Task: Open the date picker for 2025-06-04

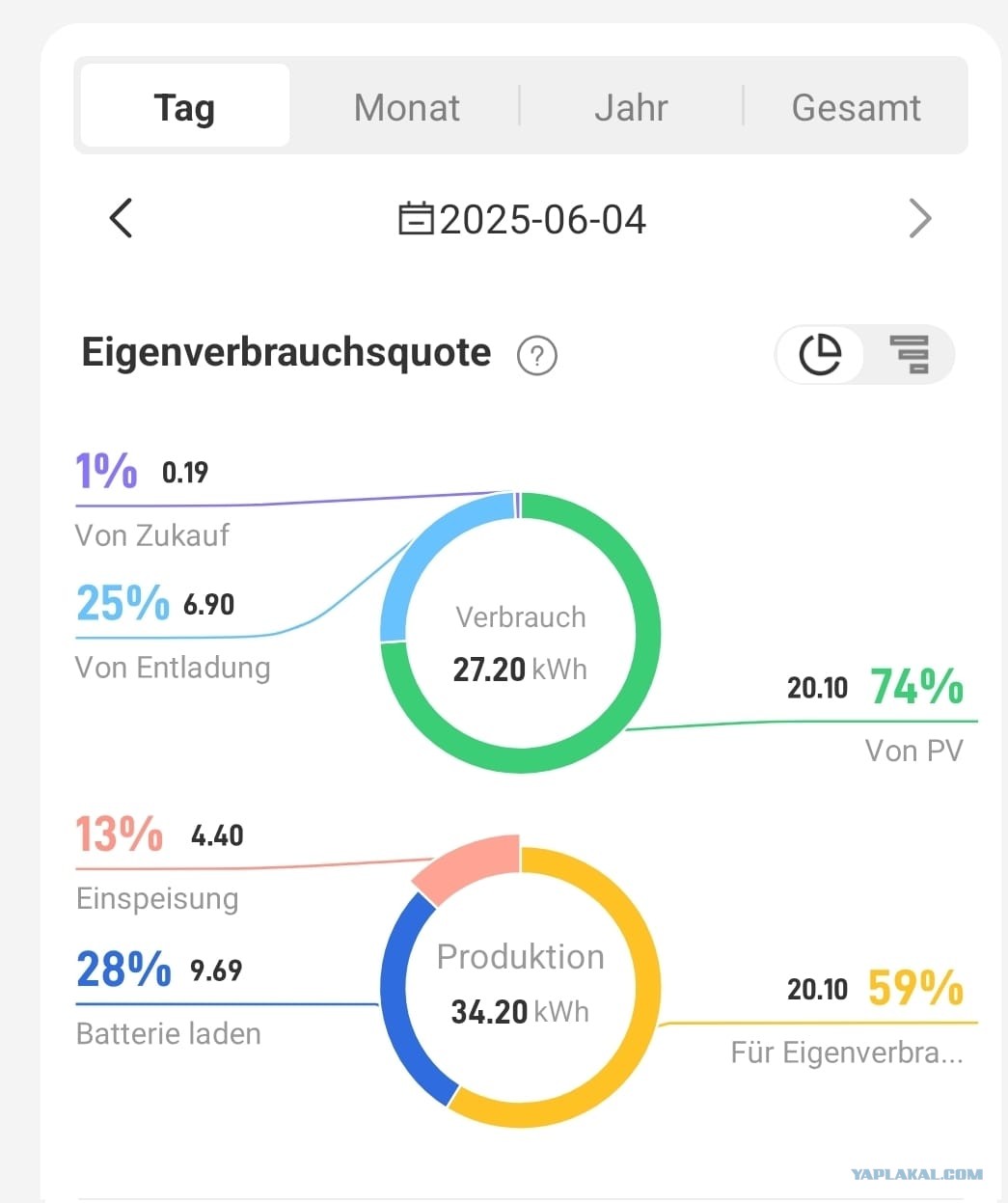Action: [x=522, y=219]
